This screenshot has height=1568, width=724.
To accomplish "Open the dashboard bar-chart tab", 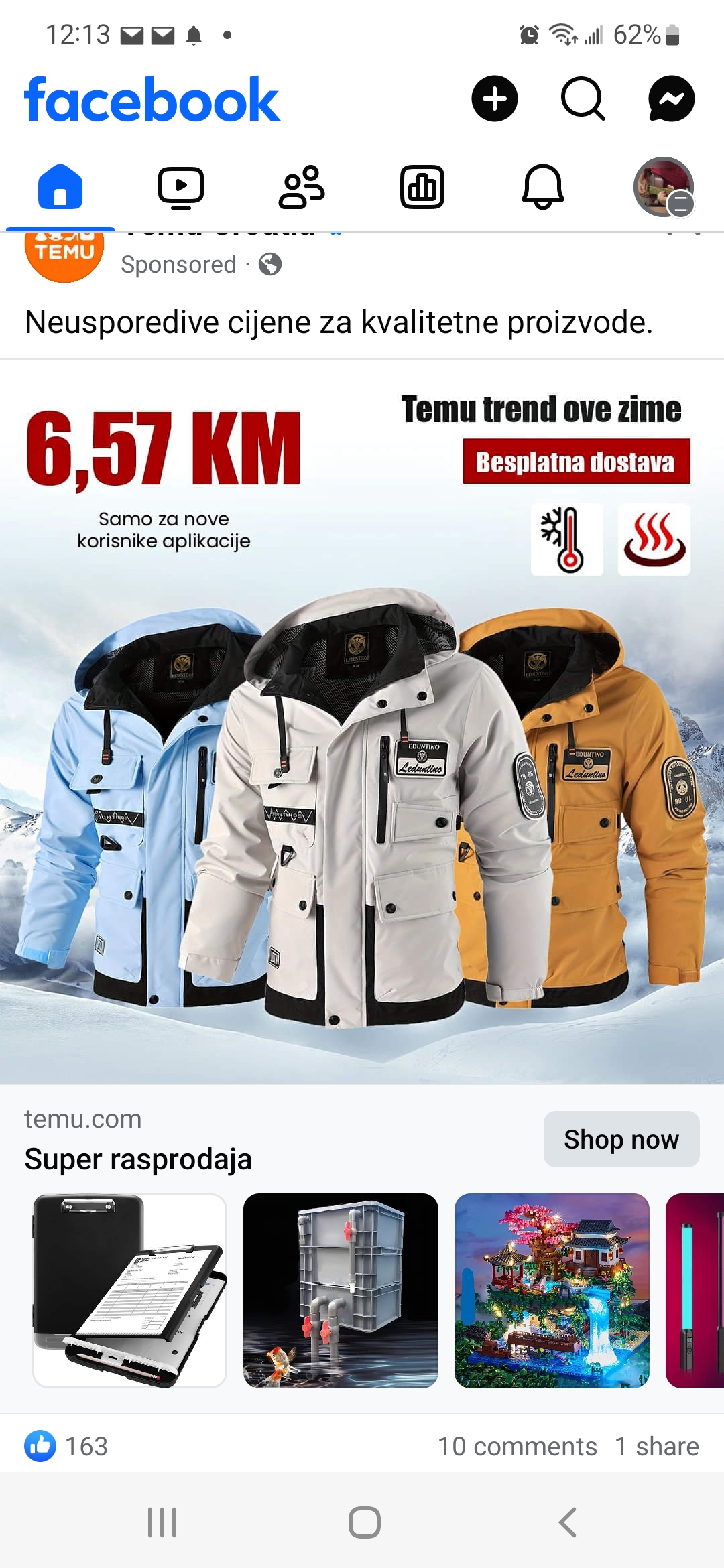I will click(422, 187).
